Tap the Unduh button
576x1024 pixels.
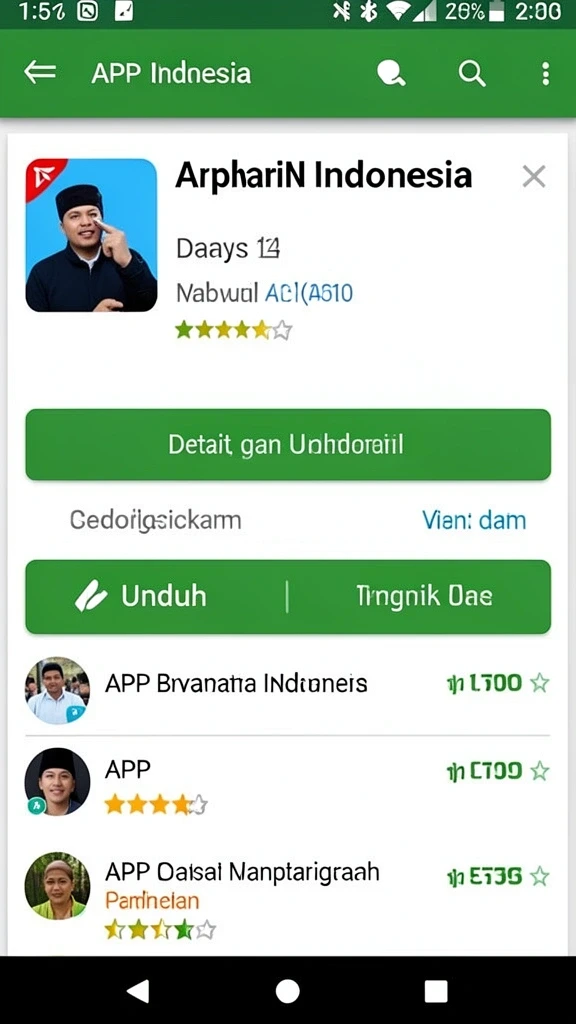point(156,596)
